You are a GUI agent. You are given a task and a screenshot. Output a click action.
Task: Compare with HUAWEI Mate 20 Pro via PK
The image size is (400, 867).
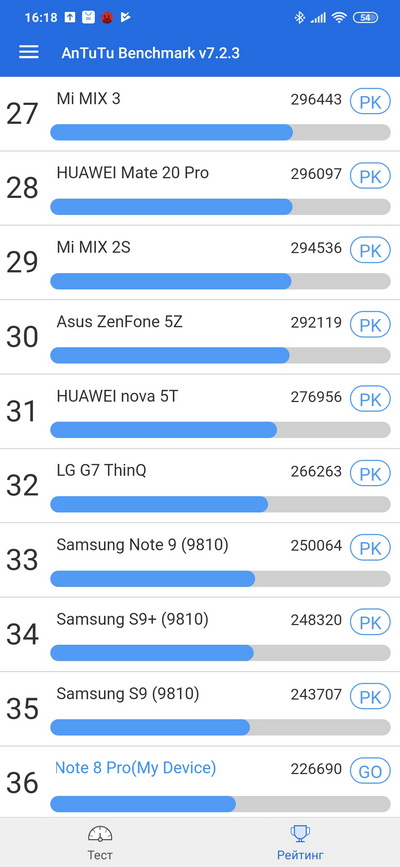[x=370, y=176]
